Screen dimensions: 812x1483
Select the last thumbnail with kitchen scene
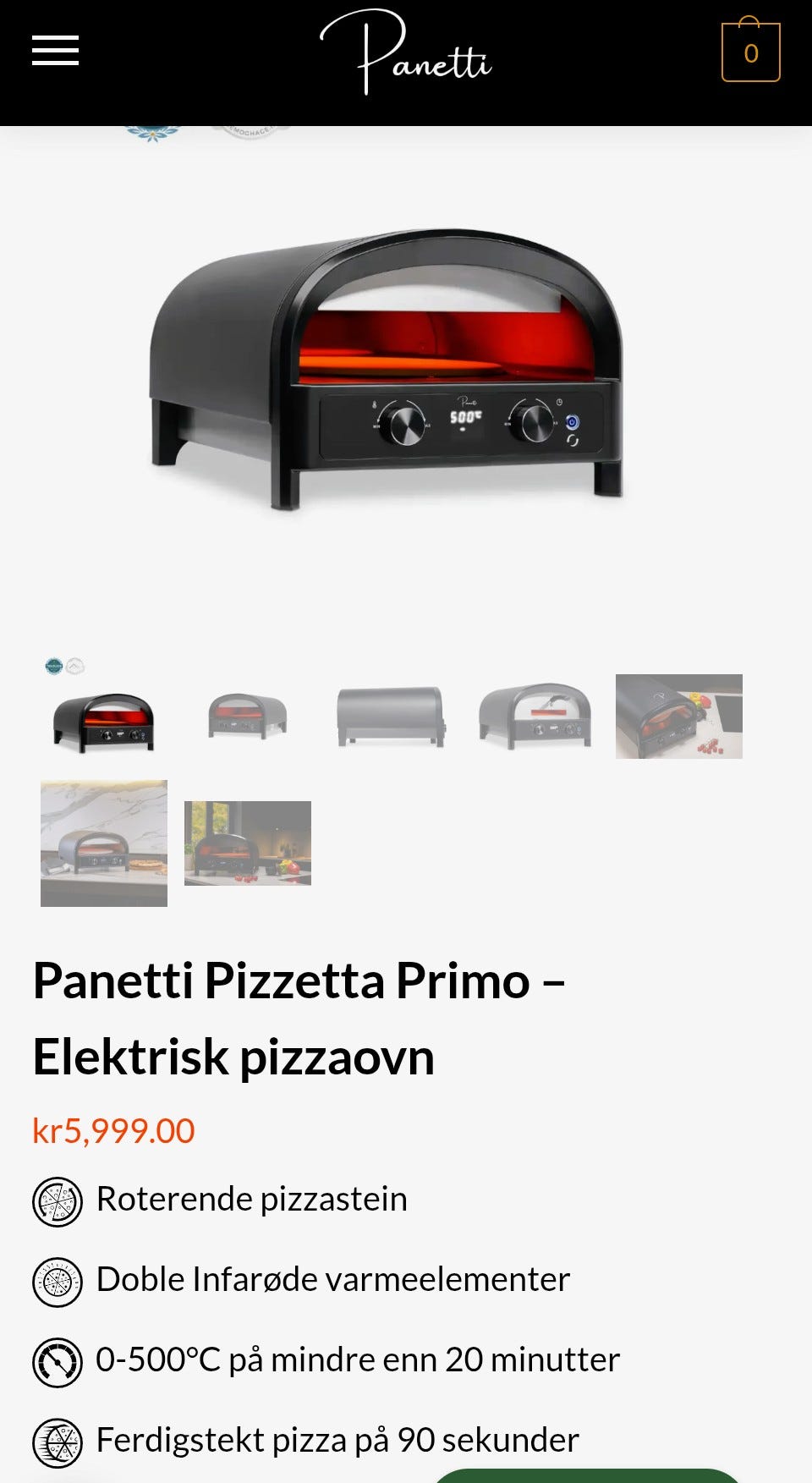[x=247, y=843]
